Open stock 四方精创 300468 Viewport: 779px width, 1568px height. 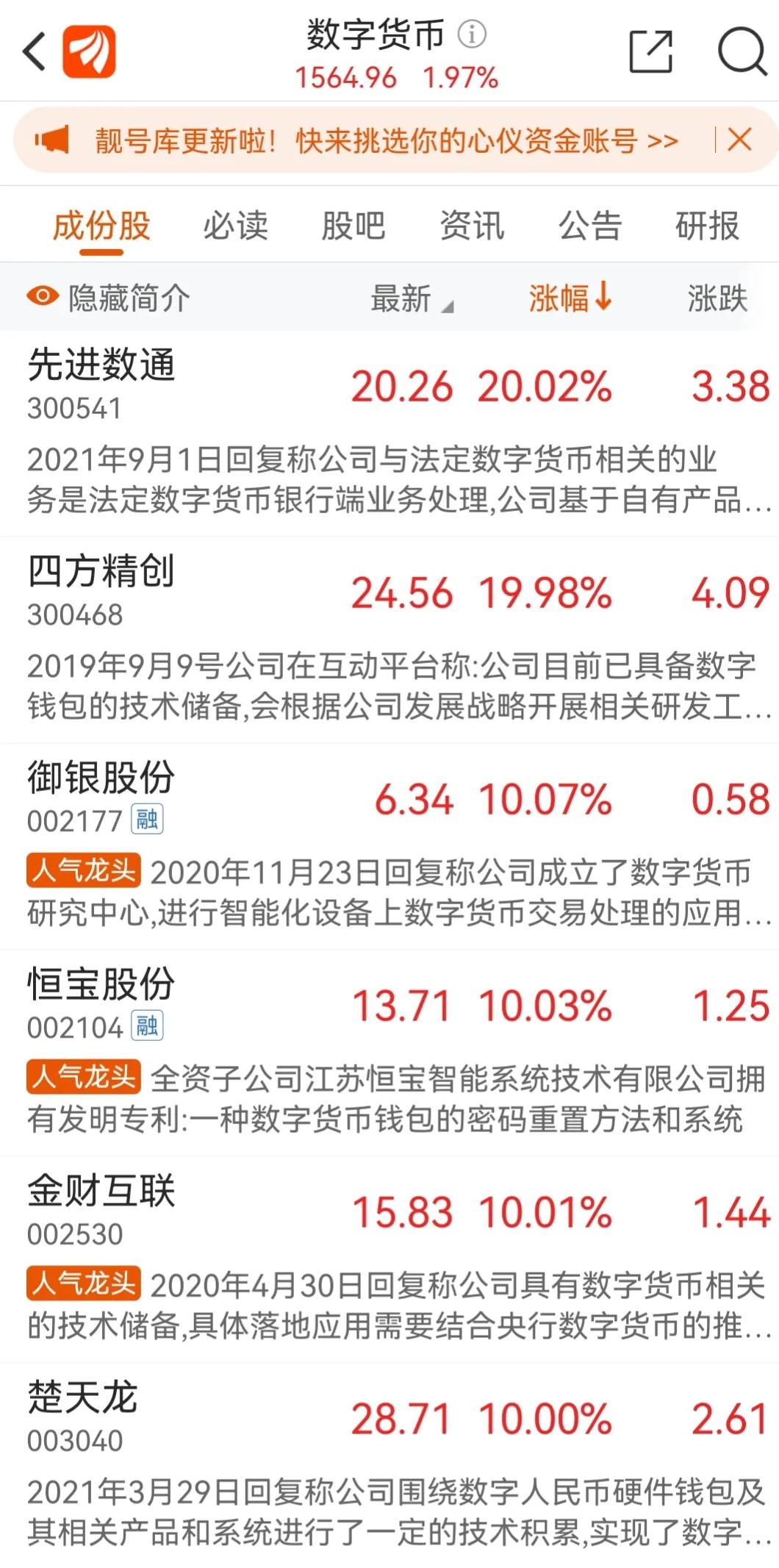tap(389, 640)
